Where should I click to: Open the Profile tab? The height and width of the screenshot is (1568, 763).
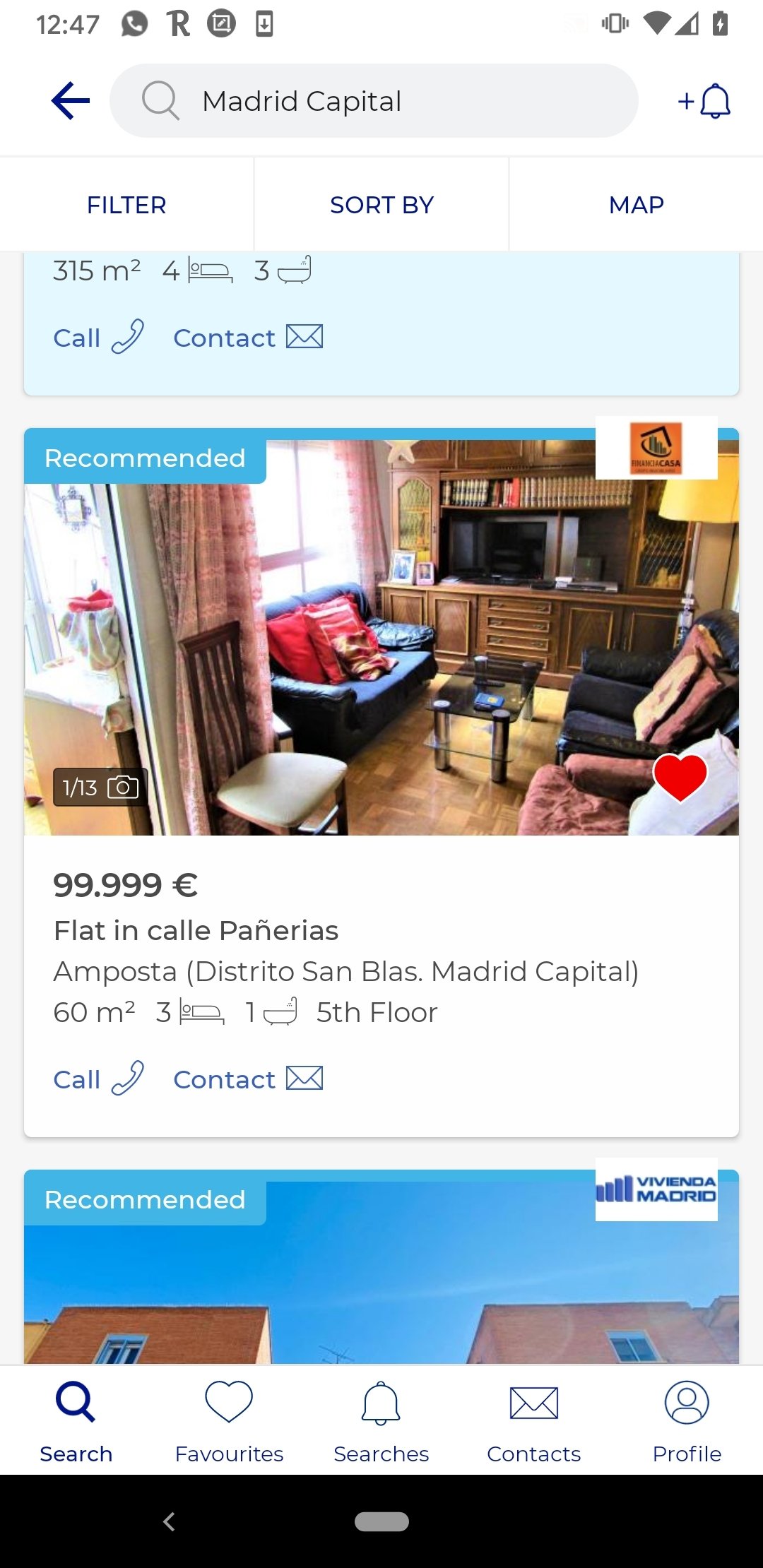tap(687, 1421)
